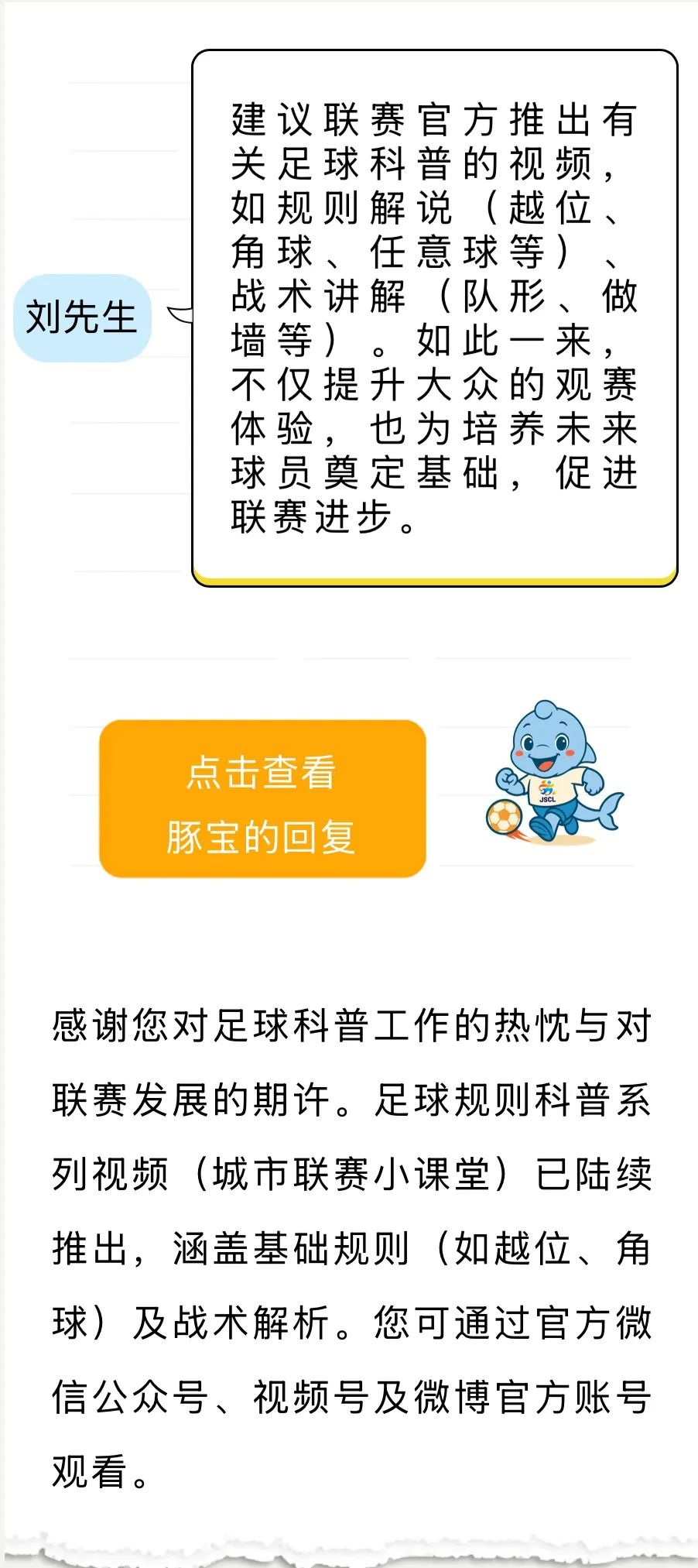The width and height of the screenshot is (698, 1568).
Task: Tap the orange 点击查看豚宝的回复 button
Action: coord(262,799)
